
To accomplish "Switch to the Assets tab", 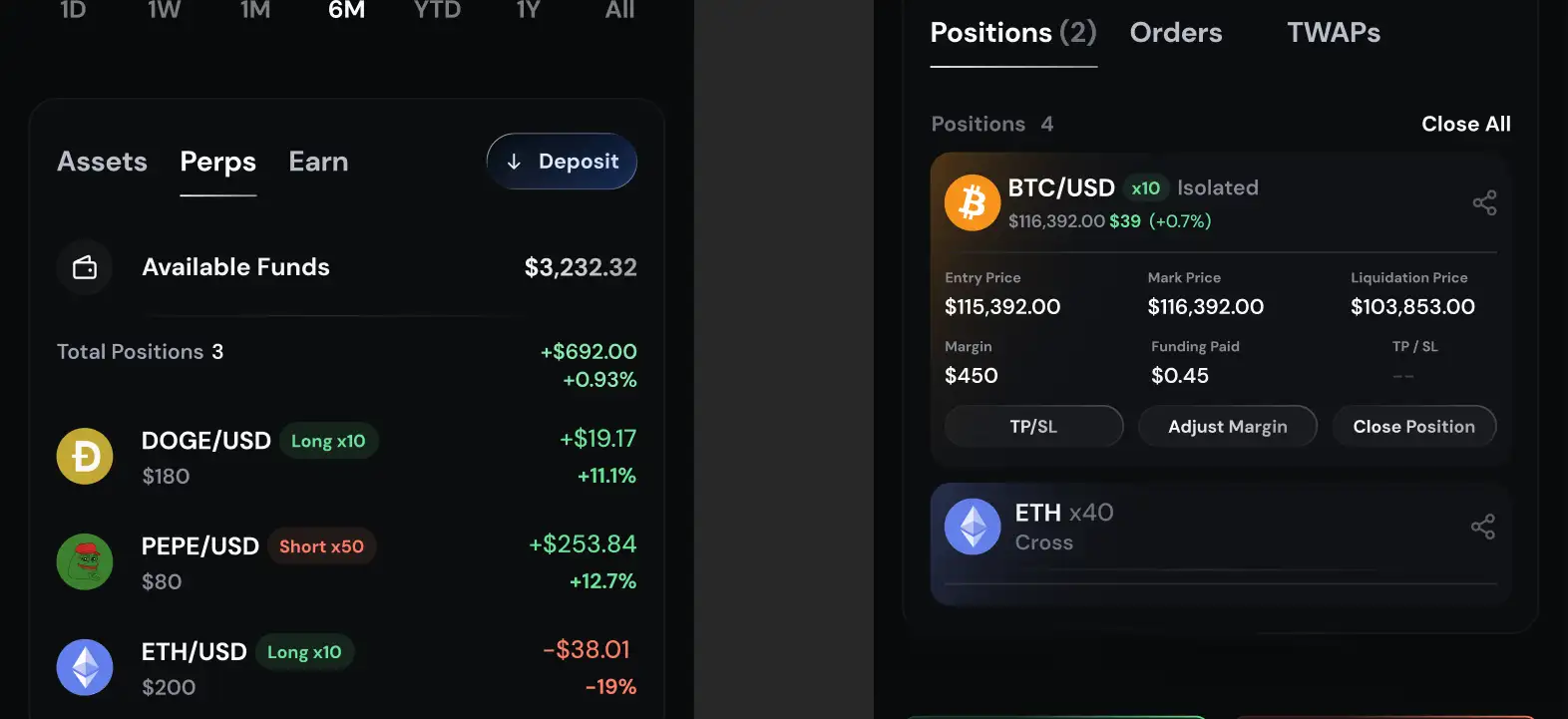I will [x=102, y=162].
